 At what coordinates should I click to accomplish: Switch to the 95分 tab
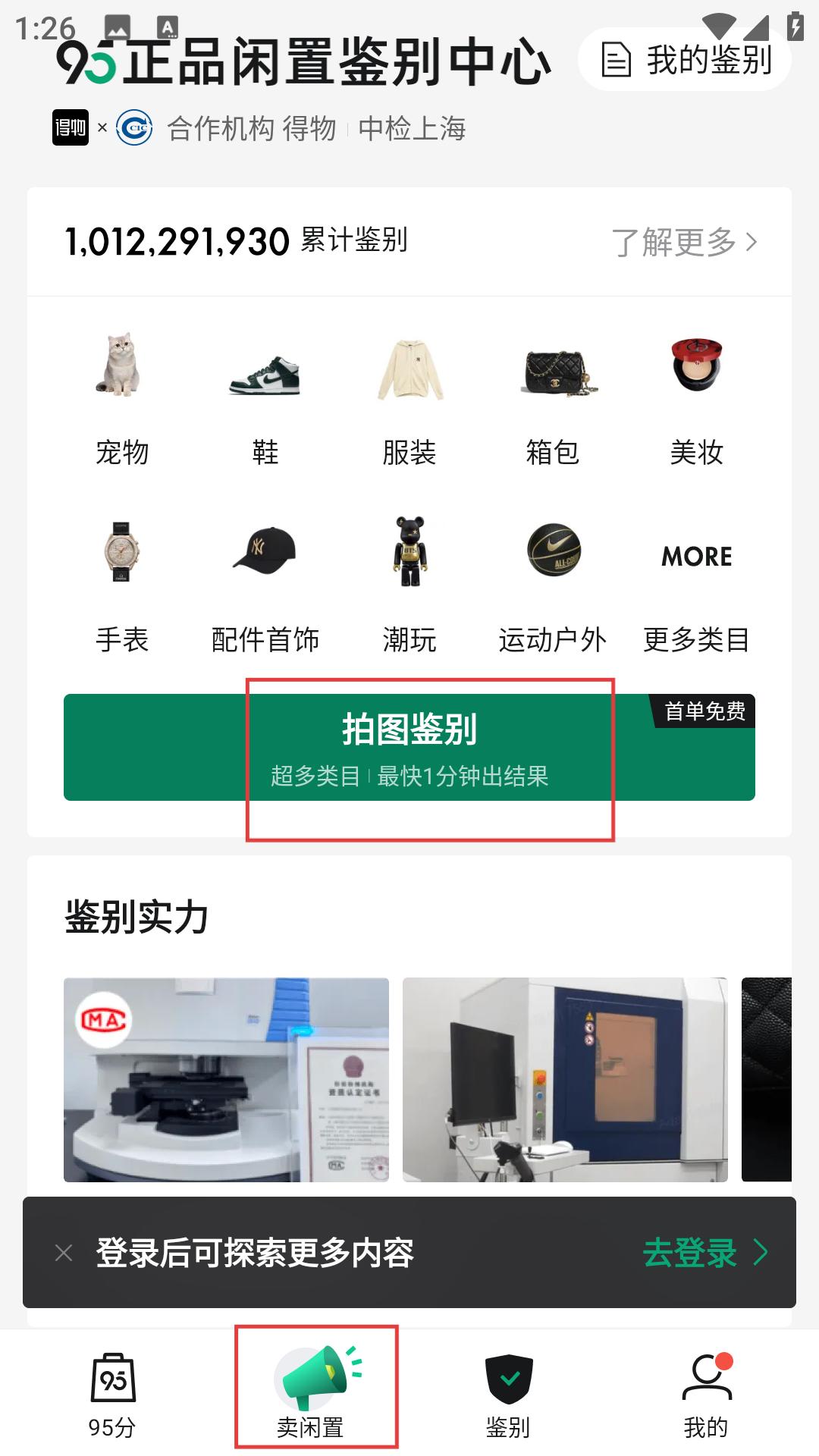click(112, 1395)
